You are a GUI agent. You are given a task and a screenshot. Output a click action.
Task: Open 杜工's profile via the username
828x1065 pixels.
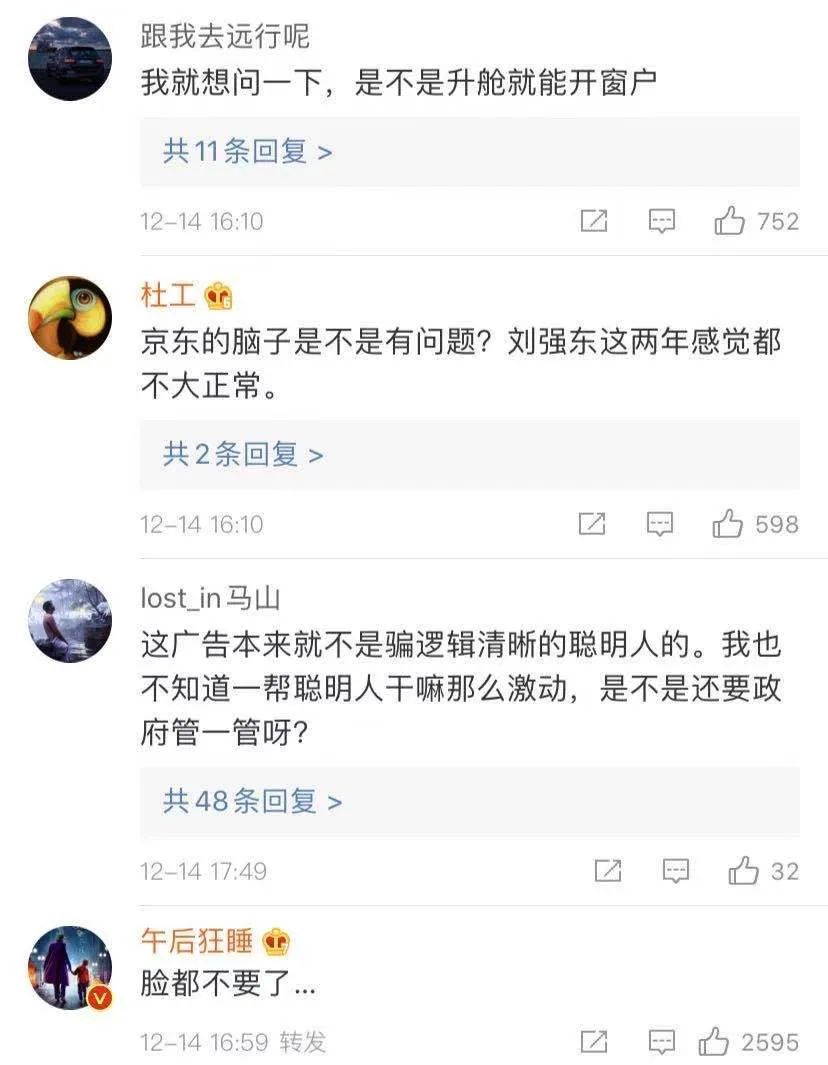[167, 295]
